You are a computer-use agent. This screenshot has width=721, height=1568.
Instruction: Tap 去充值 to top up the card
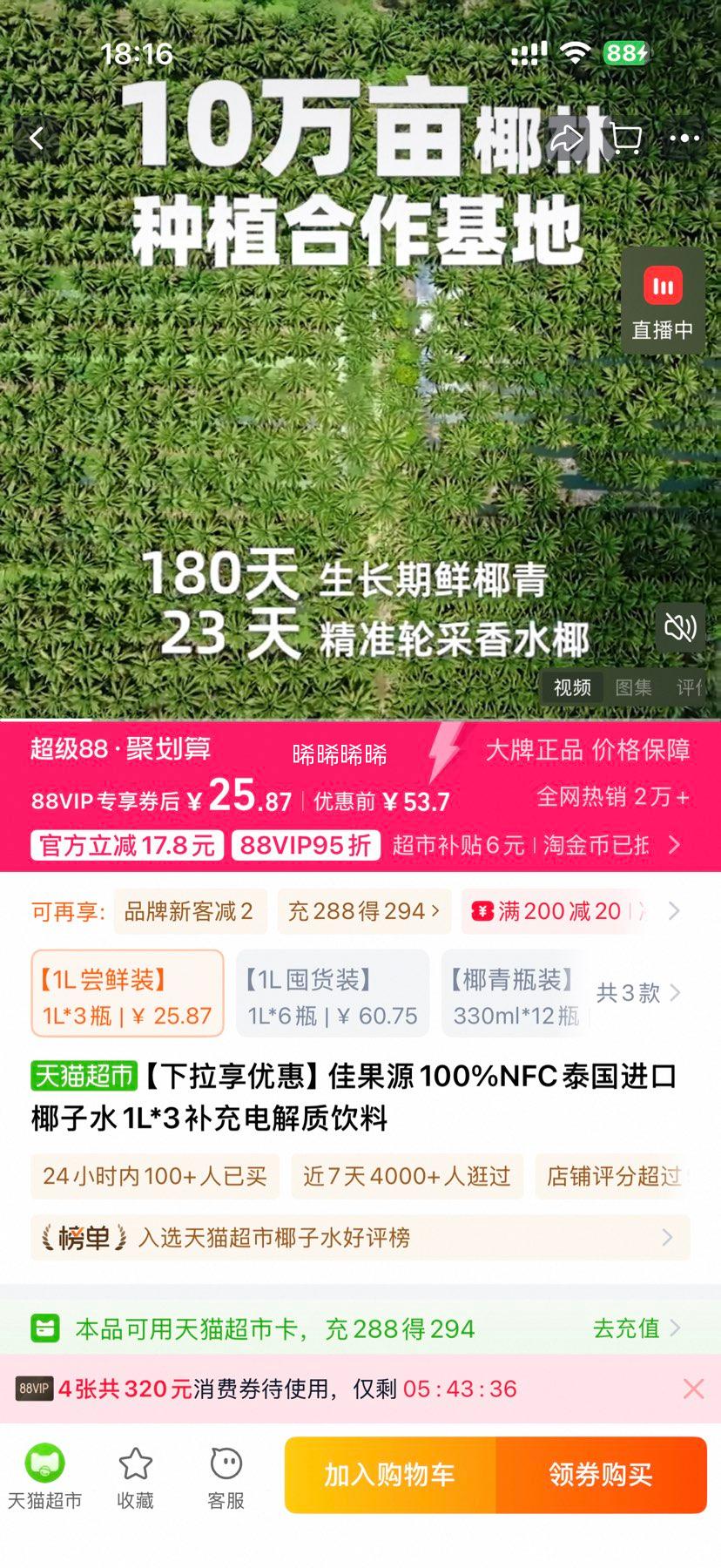point(636,1328)
